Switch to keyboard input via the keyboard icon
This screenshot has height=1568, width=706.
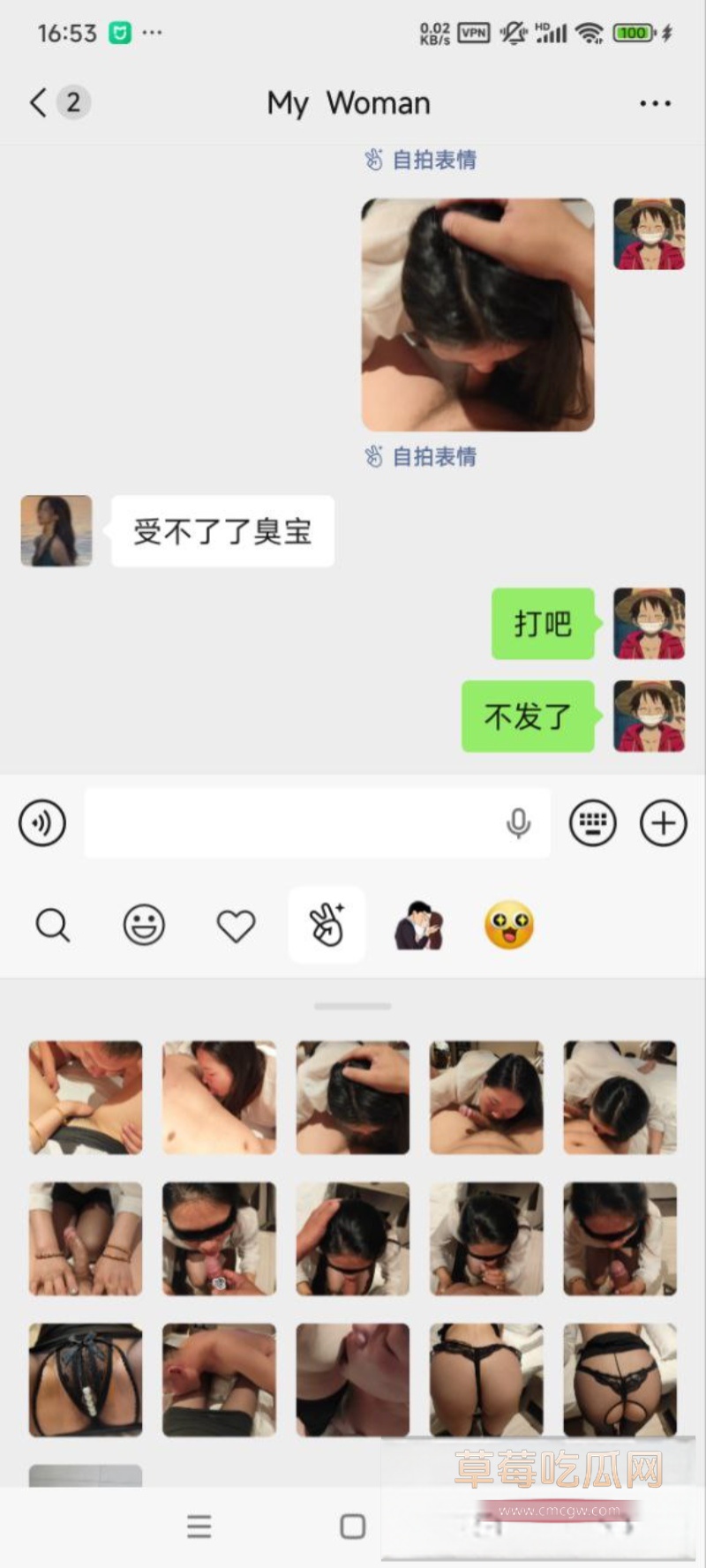point(592,822)
